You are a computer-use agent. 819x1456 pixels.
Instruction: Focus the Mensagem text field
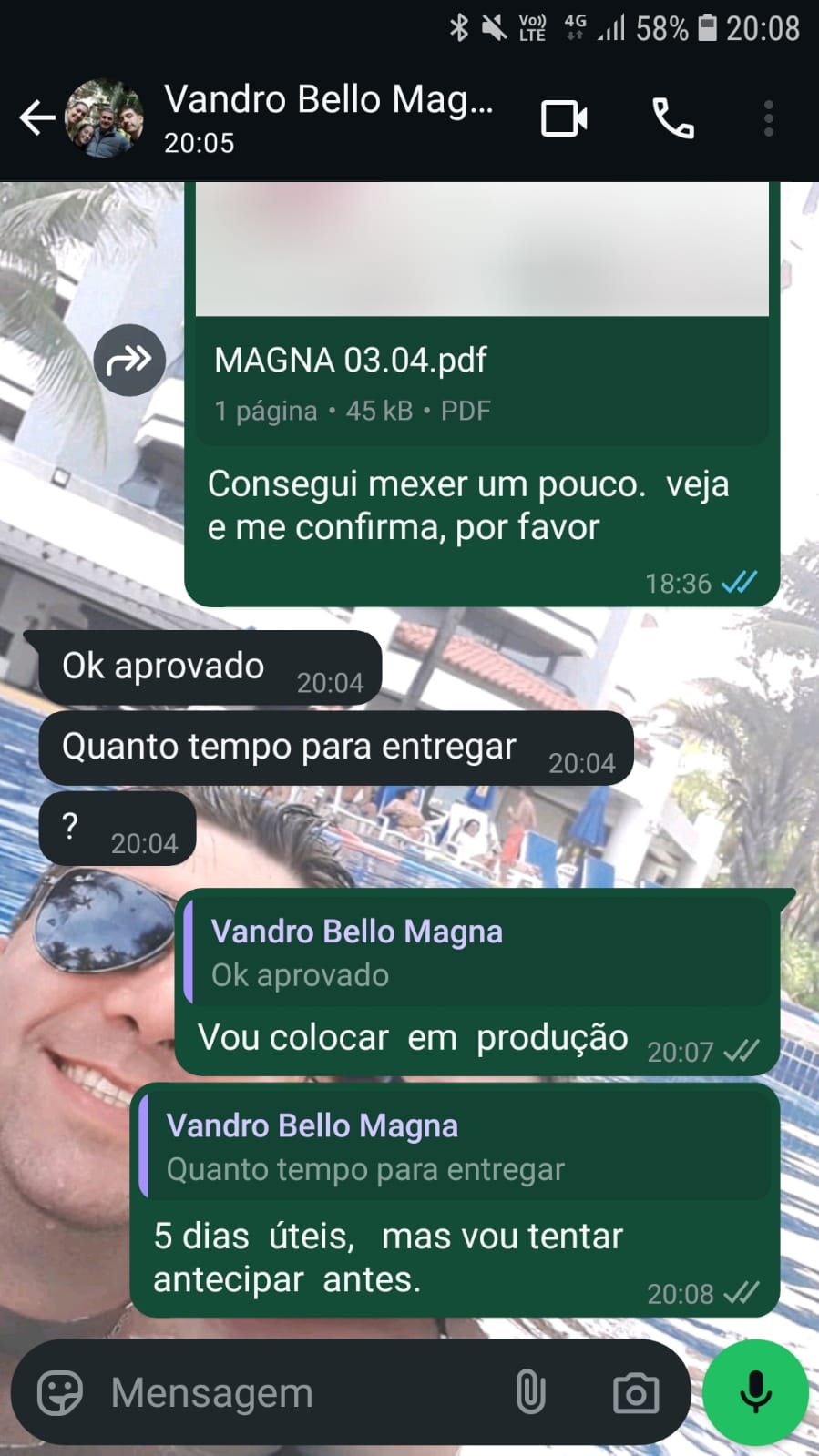[x=301, y=1393]
